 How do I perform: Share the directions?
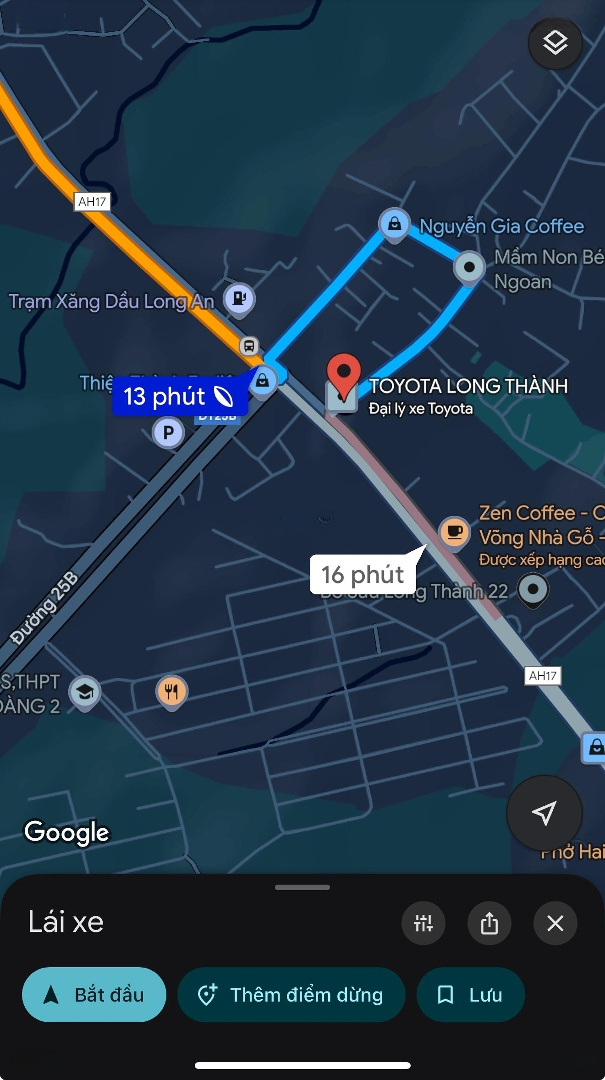pos(489,923)
